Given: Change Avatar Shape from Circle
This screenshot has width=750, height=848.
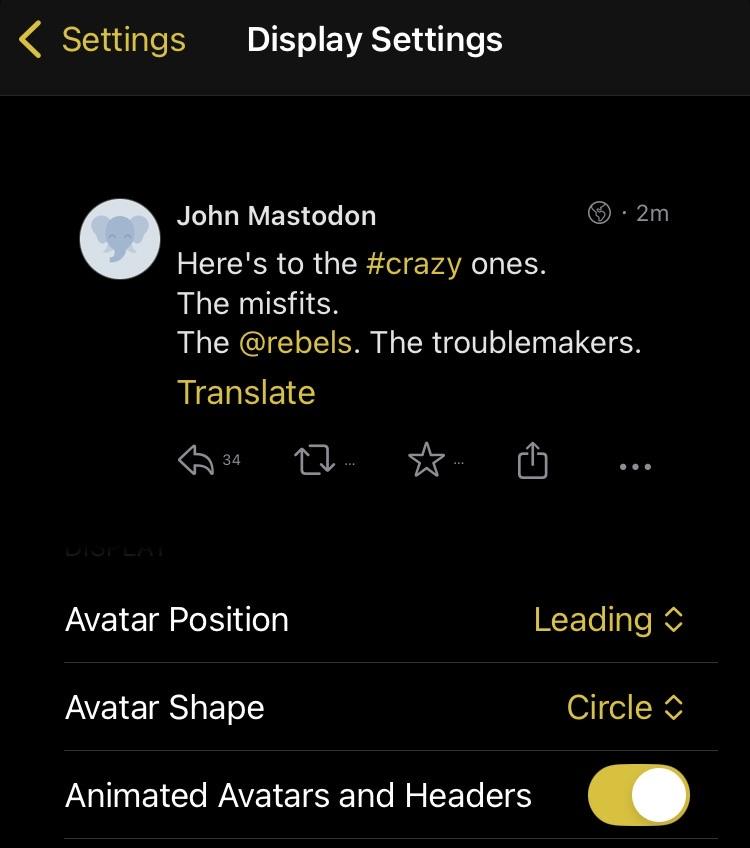Looking at the screenshot, I should [625, 708].
